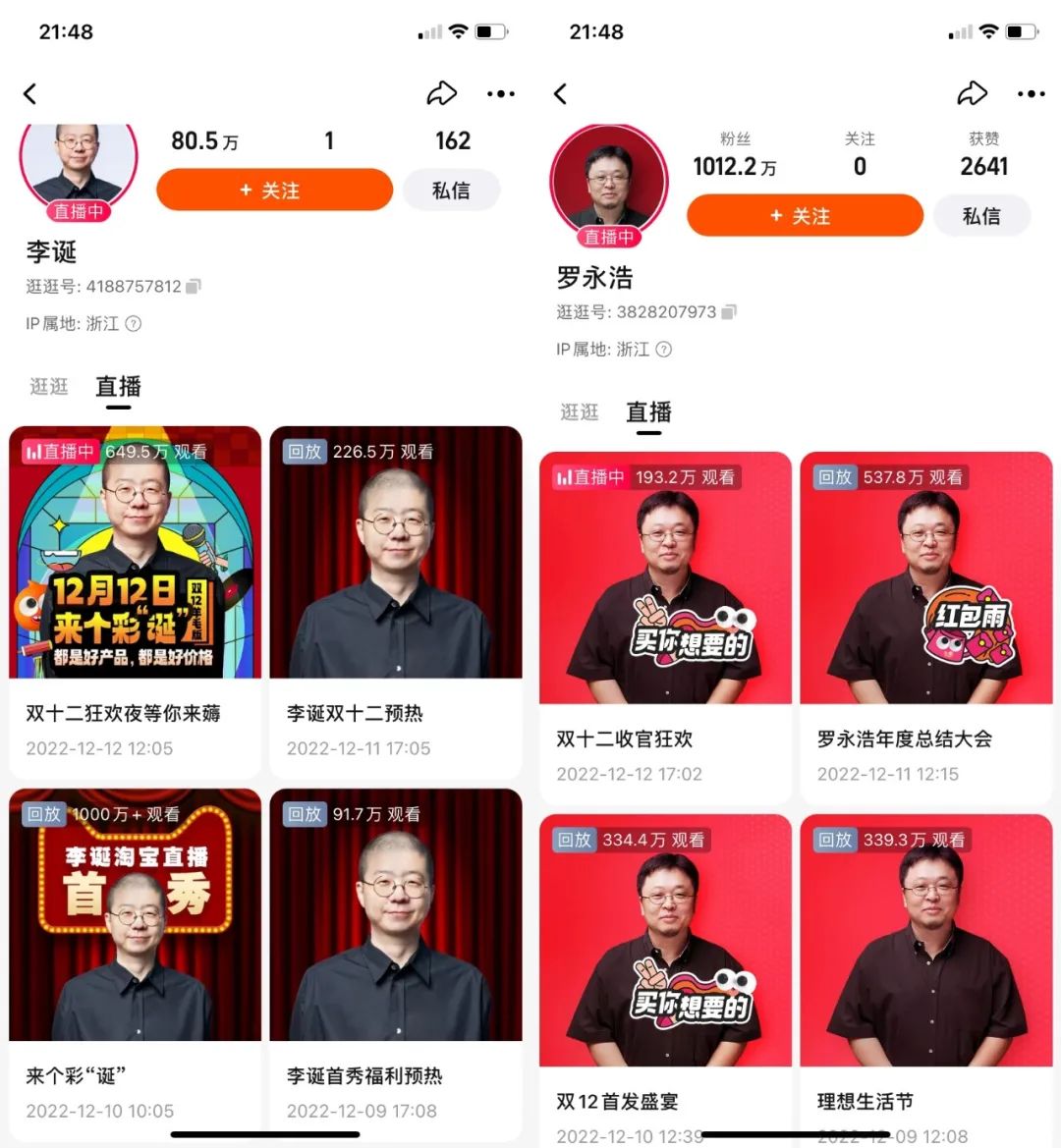This screenshot has width=1061, height=1148.
Task: Follow 罗永浩 with the 关注 button
Action: coord(805,216)
